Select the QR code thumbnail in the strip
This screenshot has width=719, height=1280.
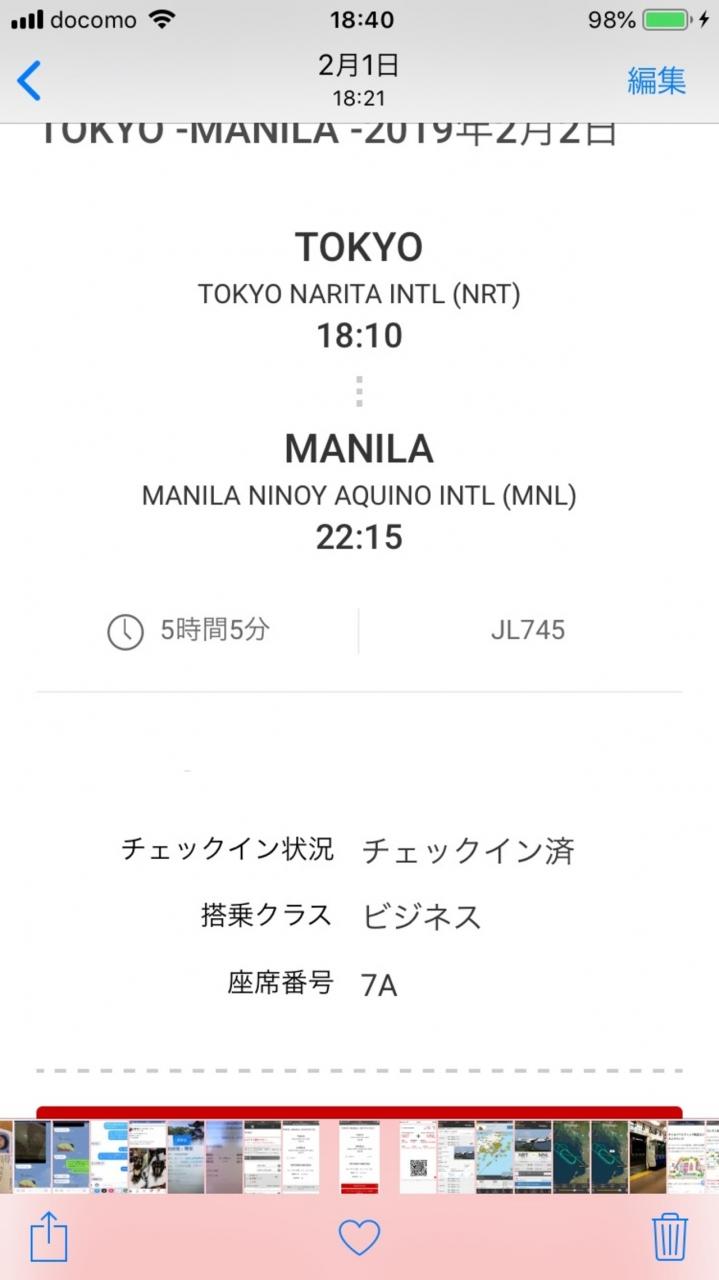pos(418,1157)
